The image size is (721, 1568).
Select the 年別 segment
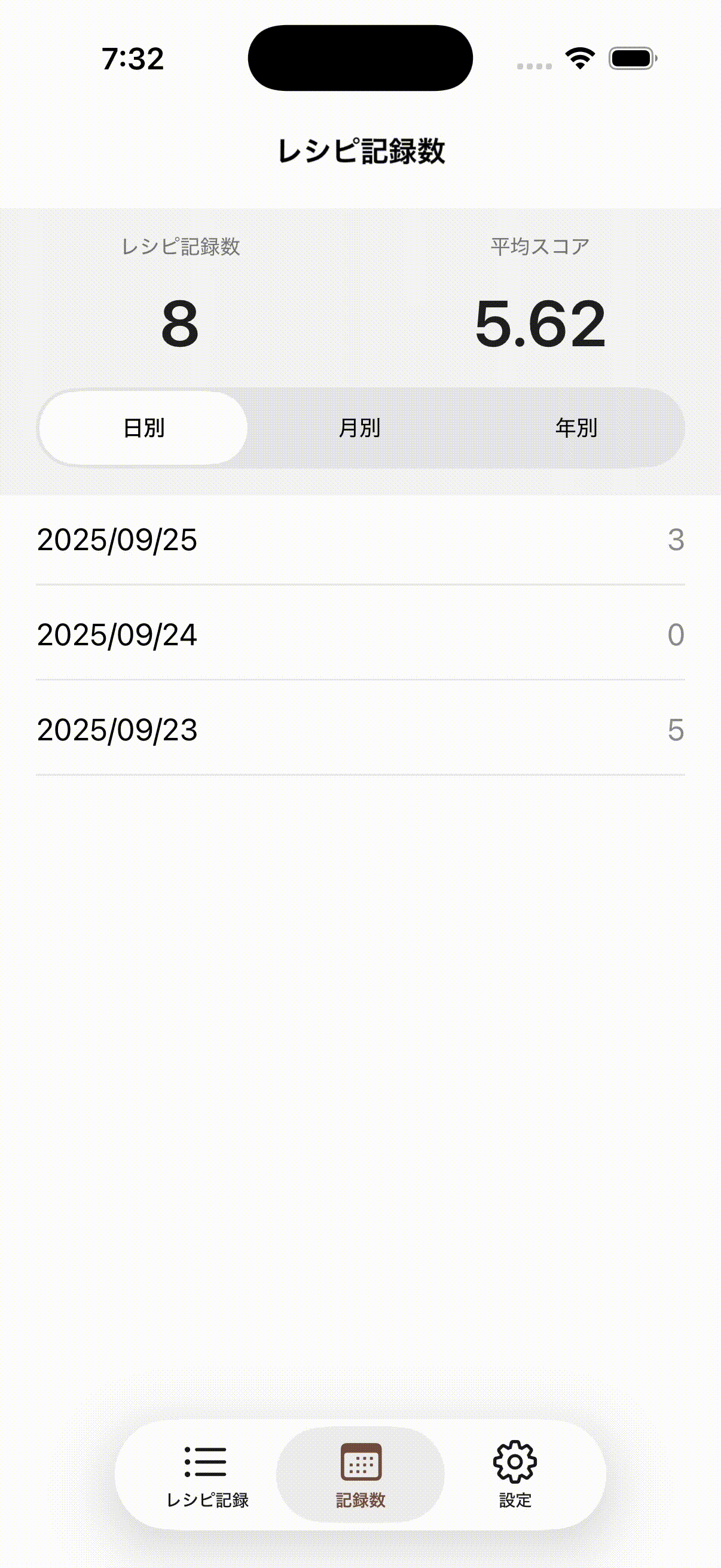point(576,428)
